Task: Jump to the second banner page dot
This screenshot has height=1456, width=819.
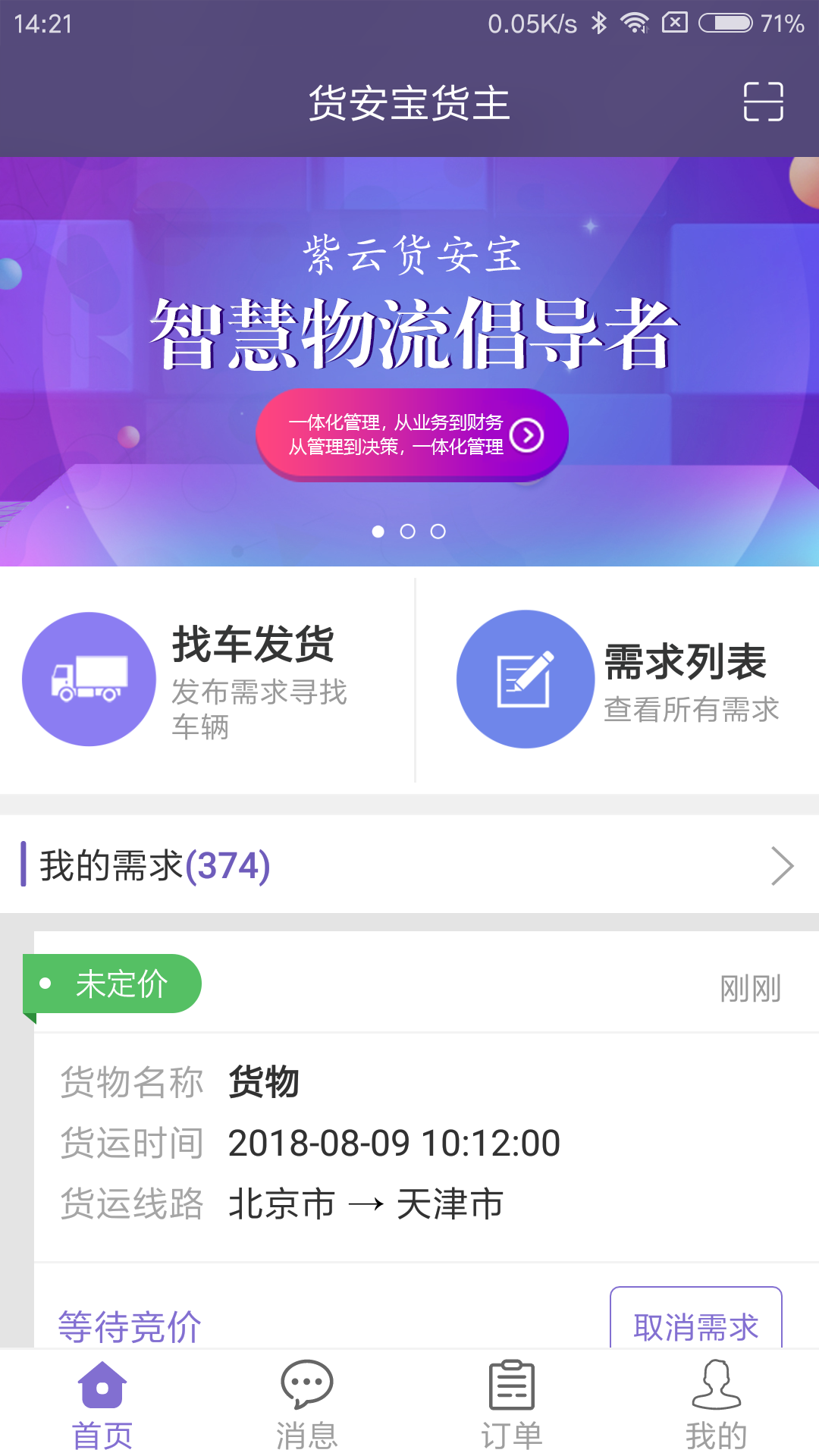Action: [408, 532]
